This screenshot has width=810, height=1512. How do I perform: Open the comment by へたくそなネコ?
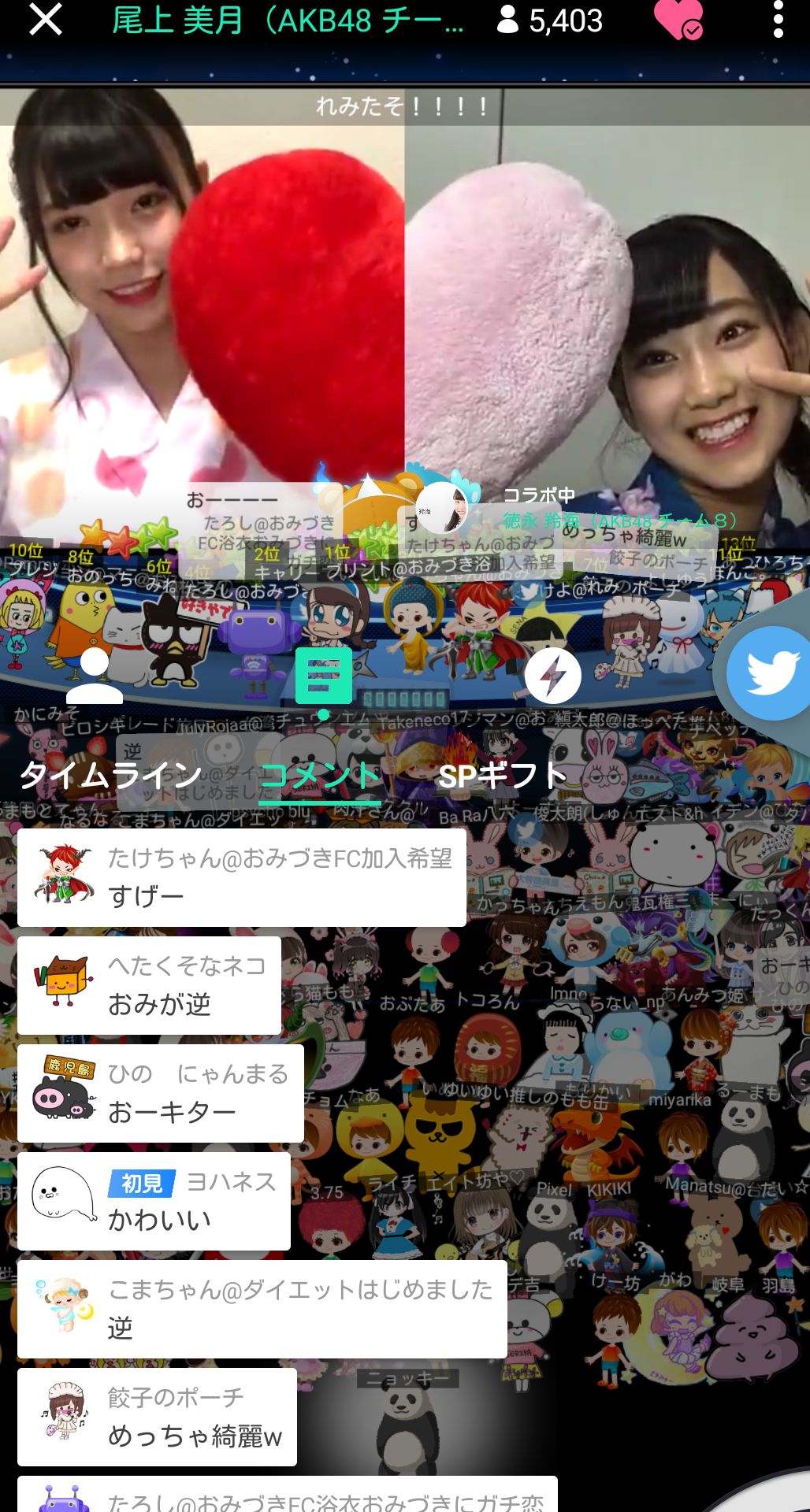pyautogui.click(x=149, y=985)
